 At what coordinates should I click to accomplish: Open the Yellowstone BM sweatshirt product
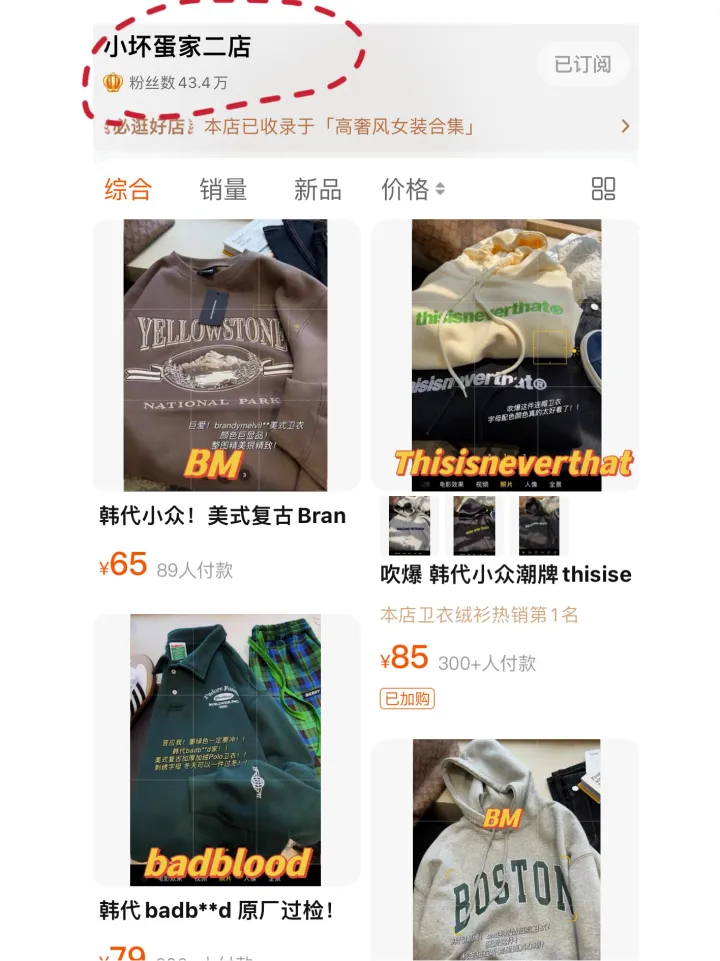(x=226, y=355)
